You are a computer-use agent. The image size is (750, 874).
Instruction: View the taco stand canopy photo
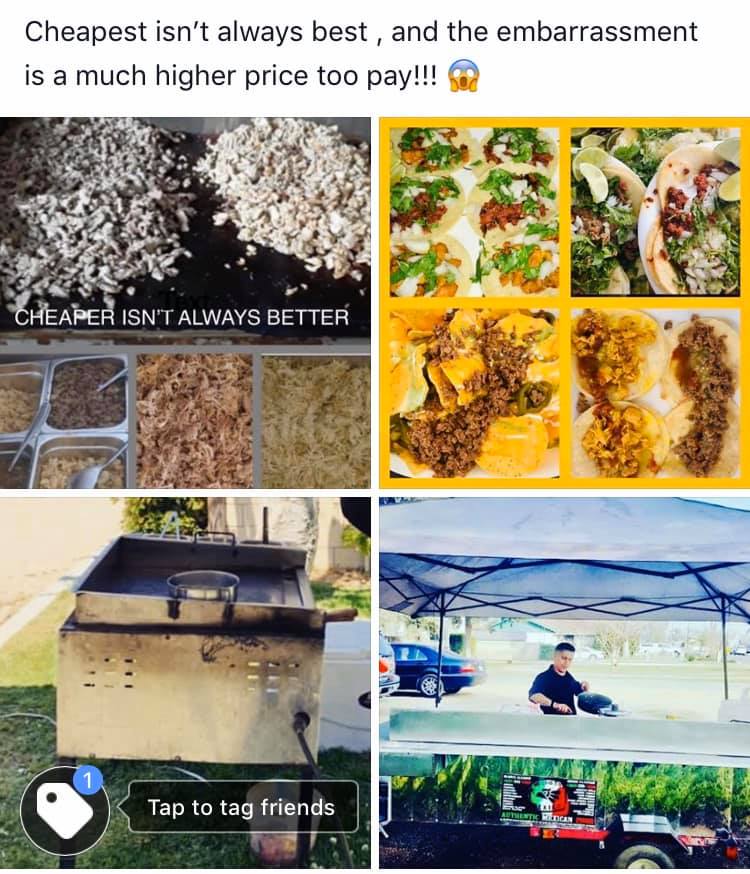pos(564,682)
